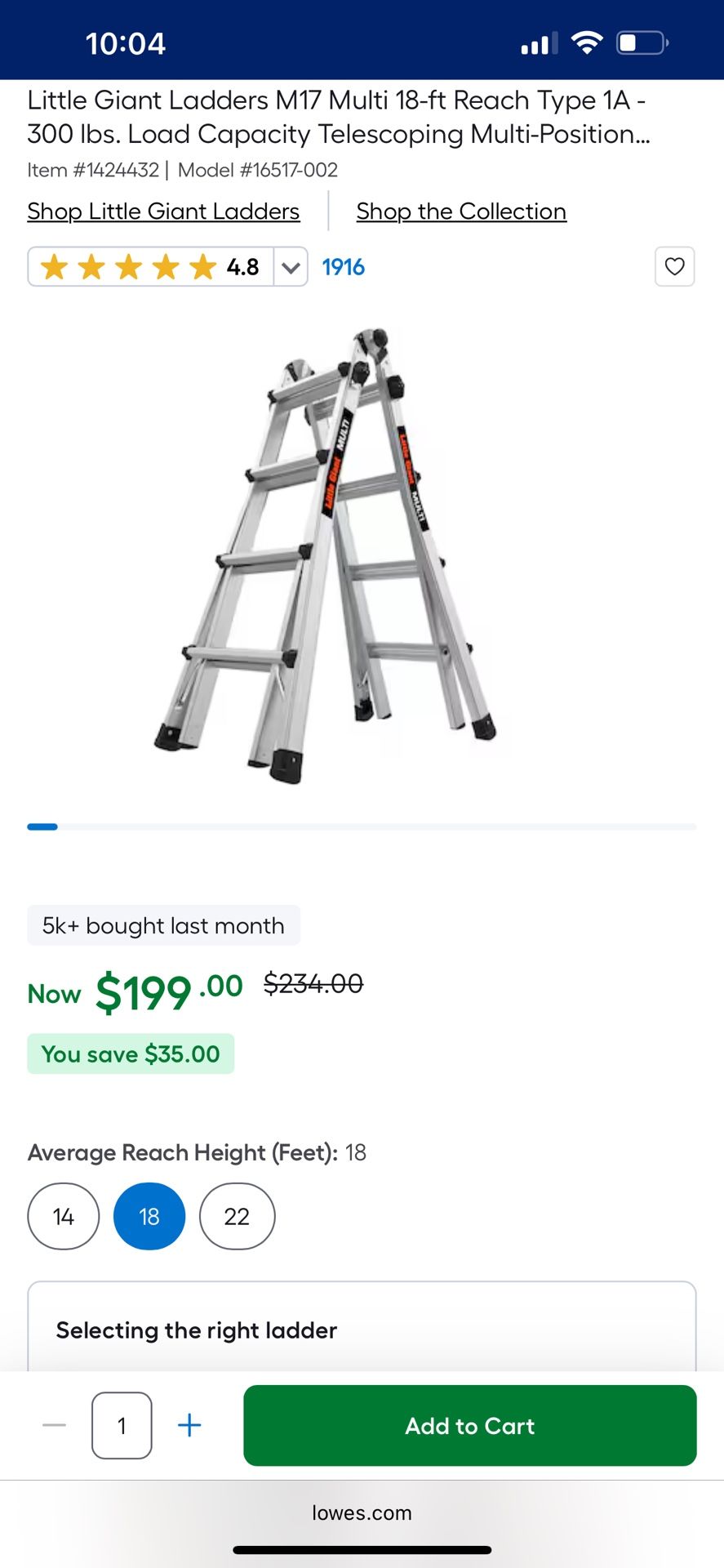Open Selecting the right ladder card
Viewport: 724px width, 1568px height.
tap(361, 1330)
